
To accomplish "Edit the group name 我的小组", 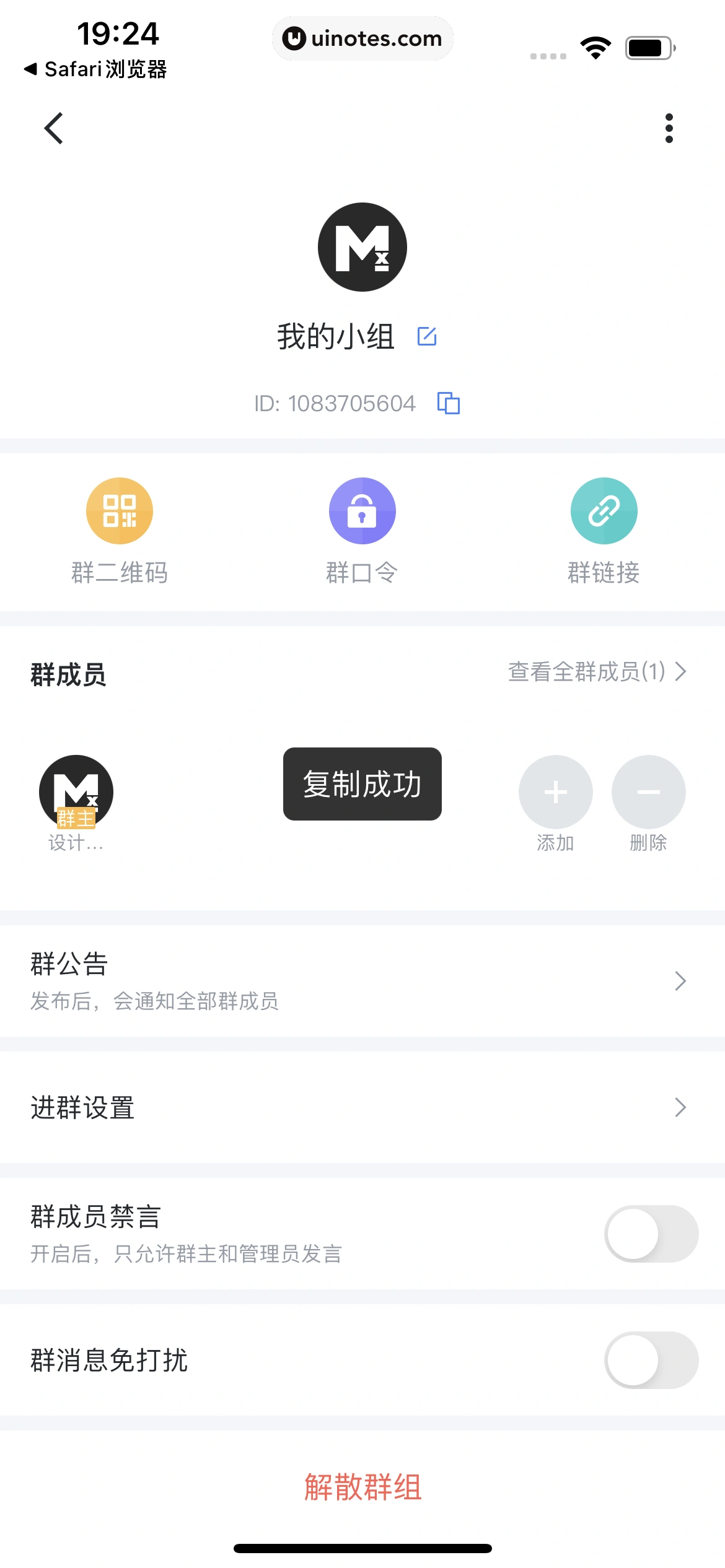I will click(427, 336).
